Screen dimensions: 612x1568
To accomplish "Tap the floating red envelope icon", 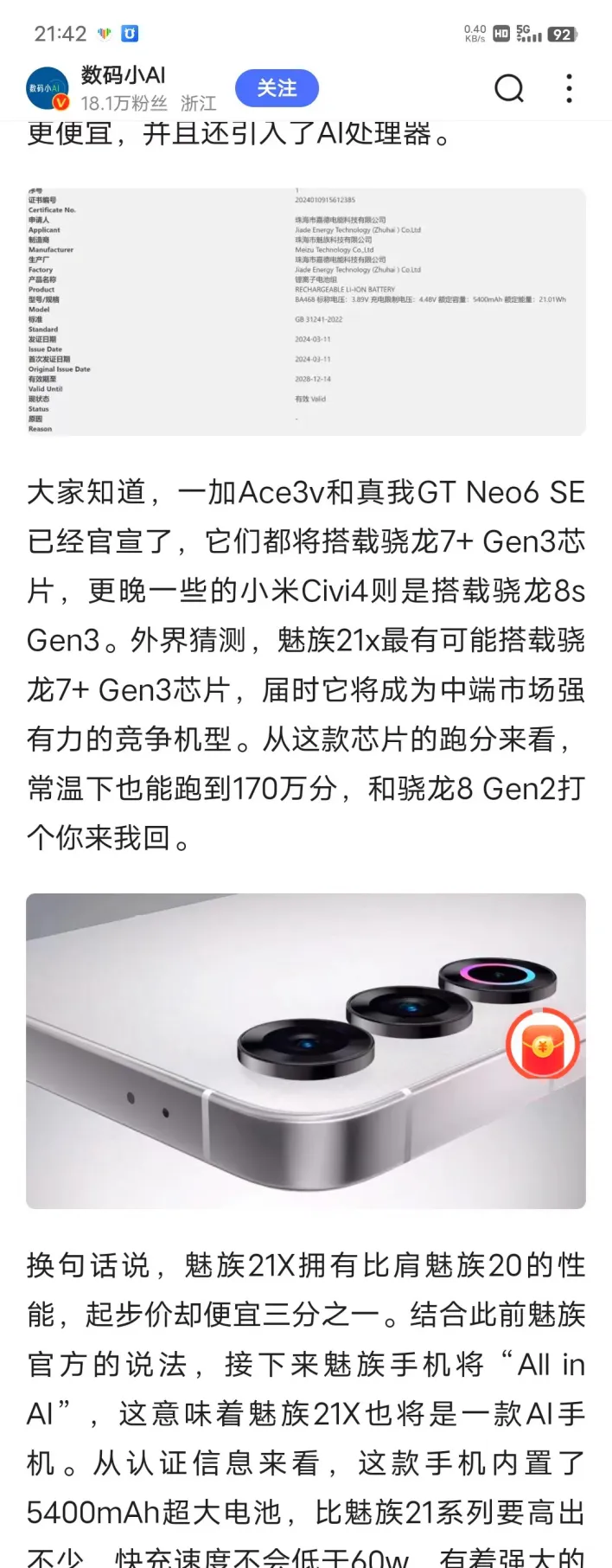I will tap(542, 1044).
